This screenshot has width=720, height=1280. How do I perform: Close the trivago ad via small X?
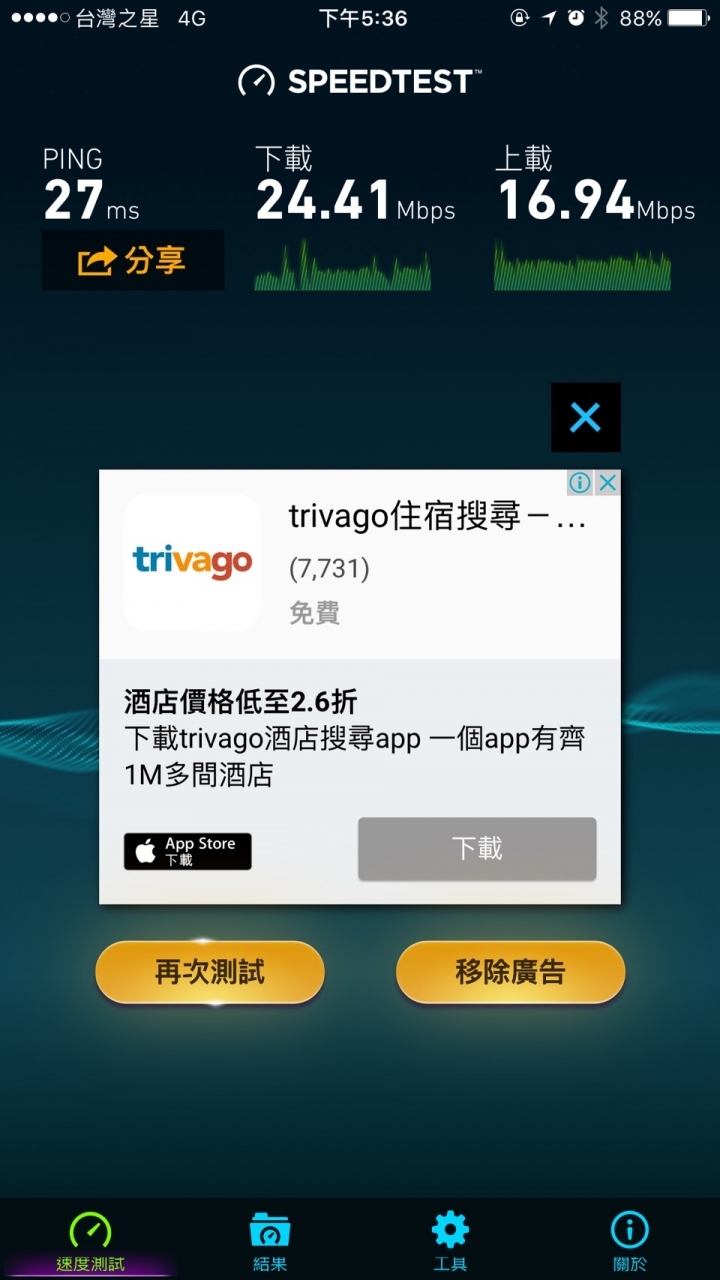(607, 483)
